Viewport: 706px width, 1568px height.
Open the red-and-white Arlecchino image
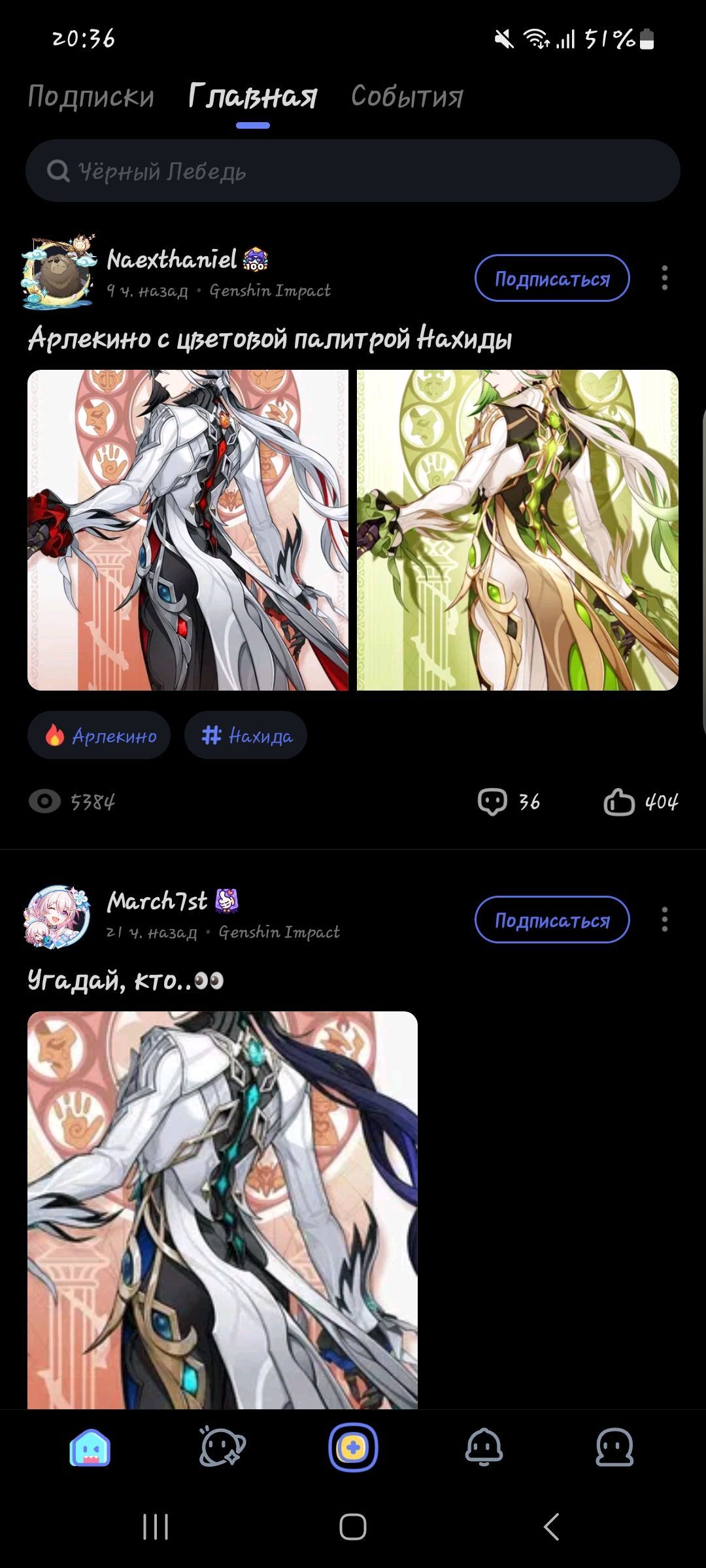point(188,530)
